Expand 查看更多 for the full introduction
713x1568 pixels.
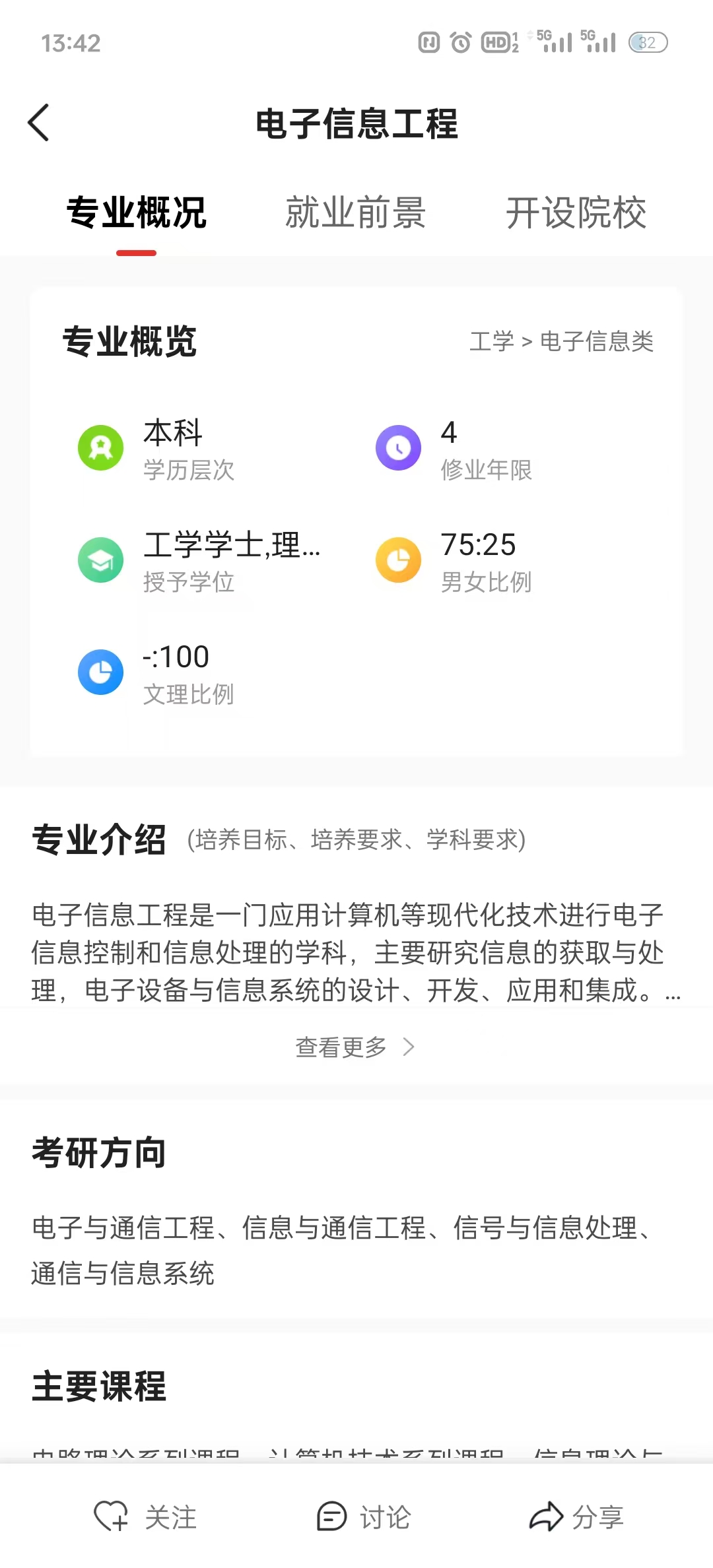coord(355,1047)
